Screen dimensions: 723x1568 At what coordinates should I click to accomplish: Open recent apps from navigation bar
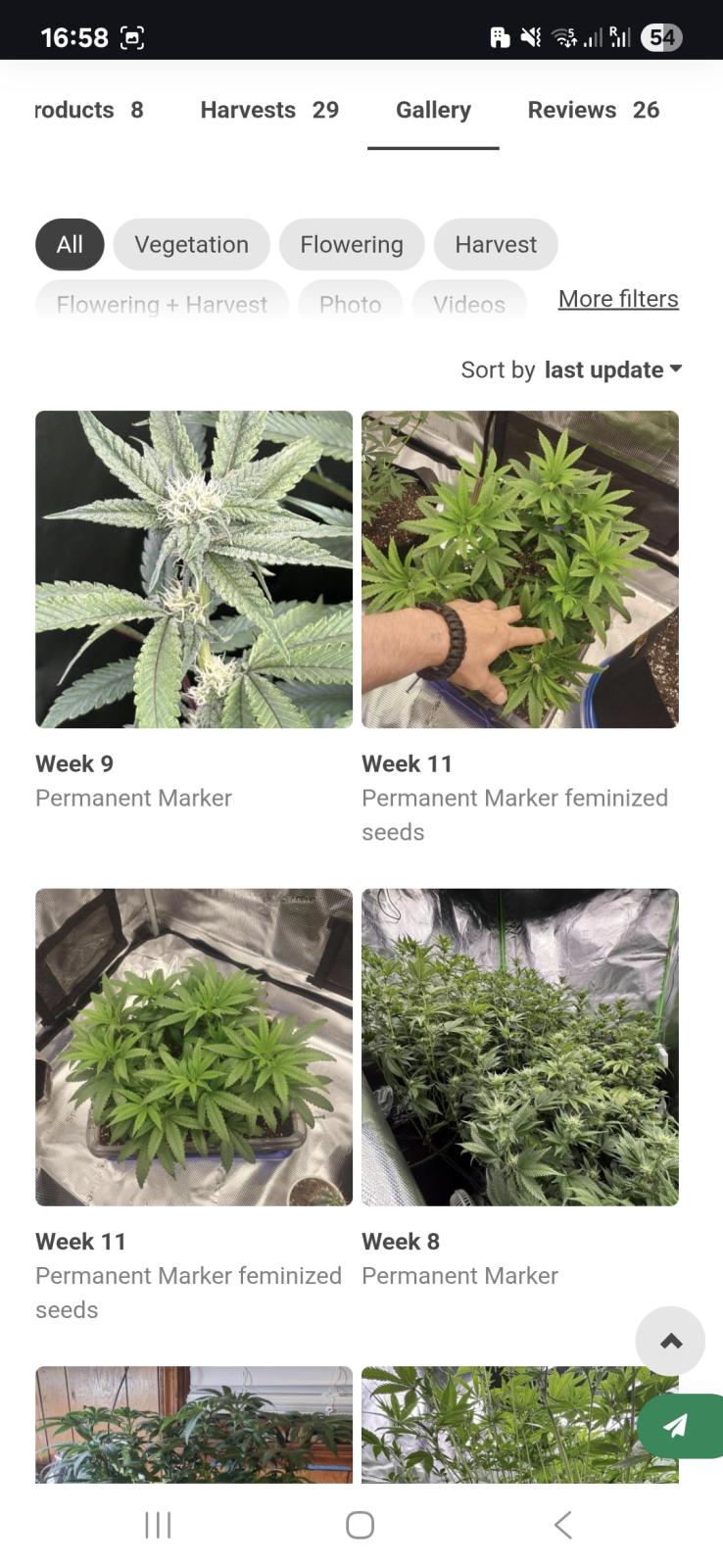(x=158, y=1525)
